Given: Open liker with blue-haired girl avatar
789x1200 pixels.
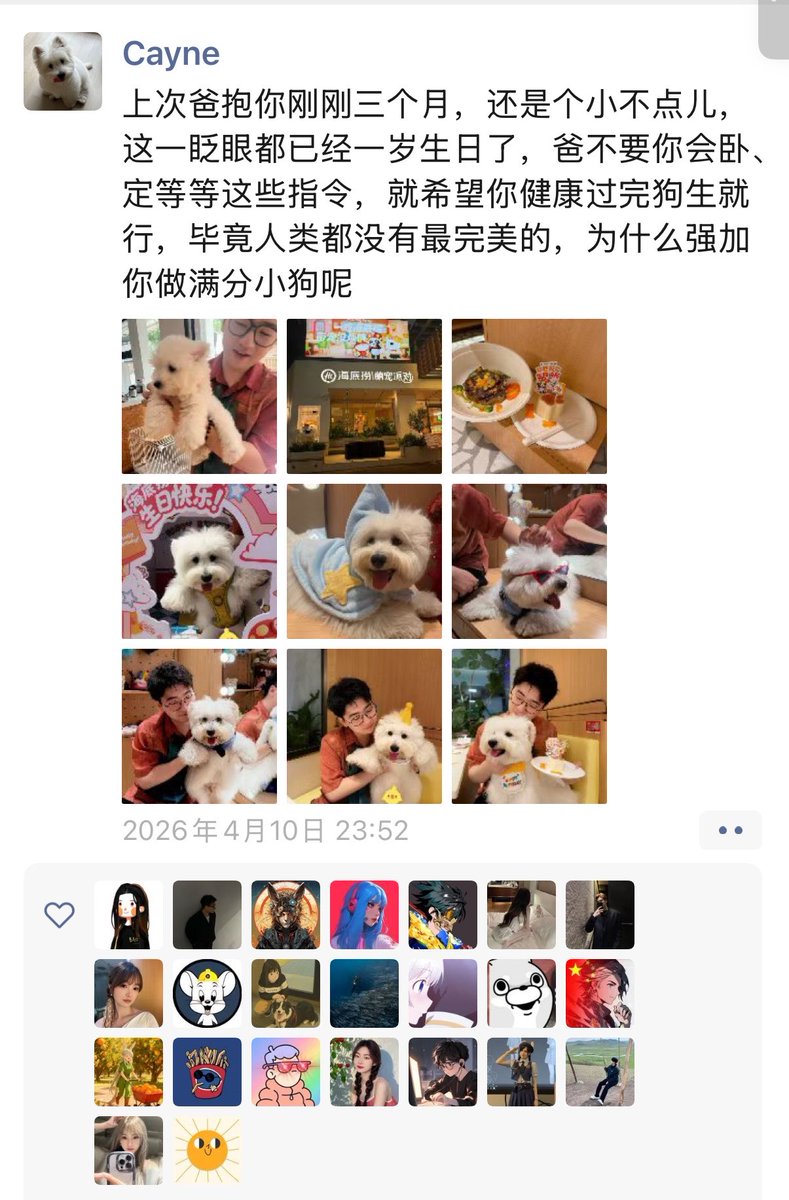Looking at the screenshot, I should (364, 915).
